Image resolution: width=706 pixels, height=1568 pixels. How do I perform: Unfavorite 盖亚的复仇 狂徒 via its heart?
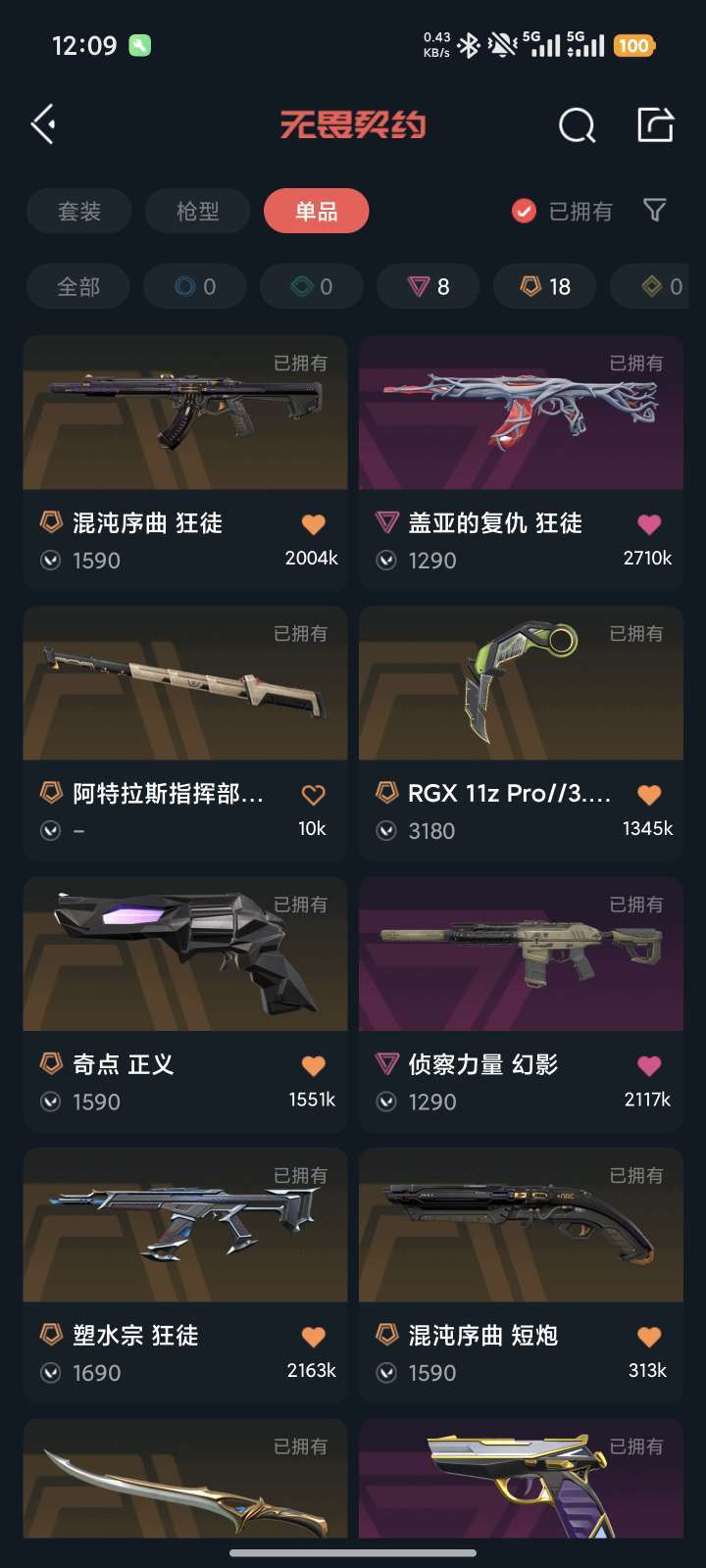(x=648, y=524)
